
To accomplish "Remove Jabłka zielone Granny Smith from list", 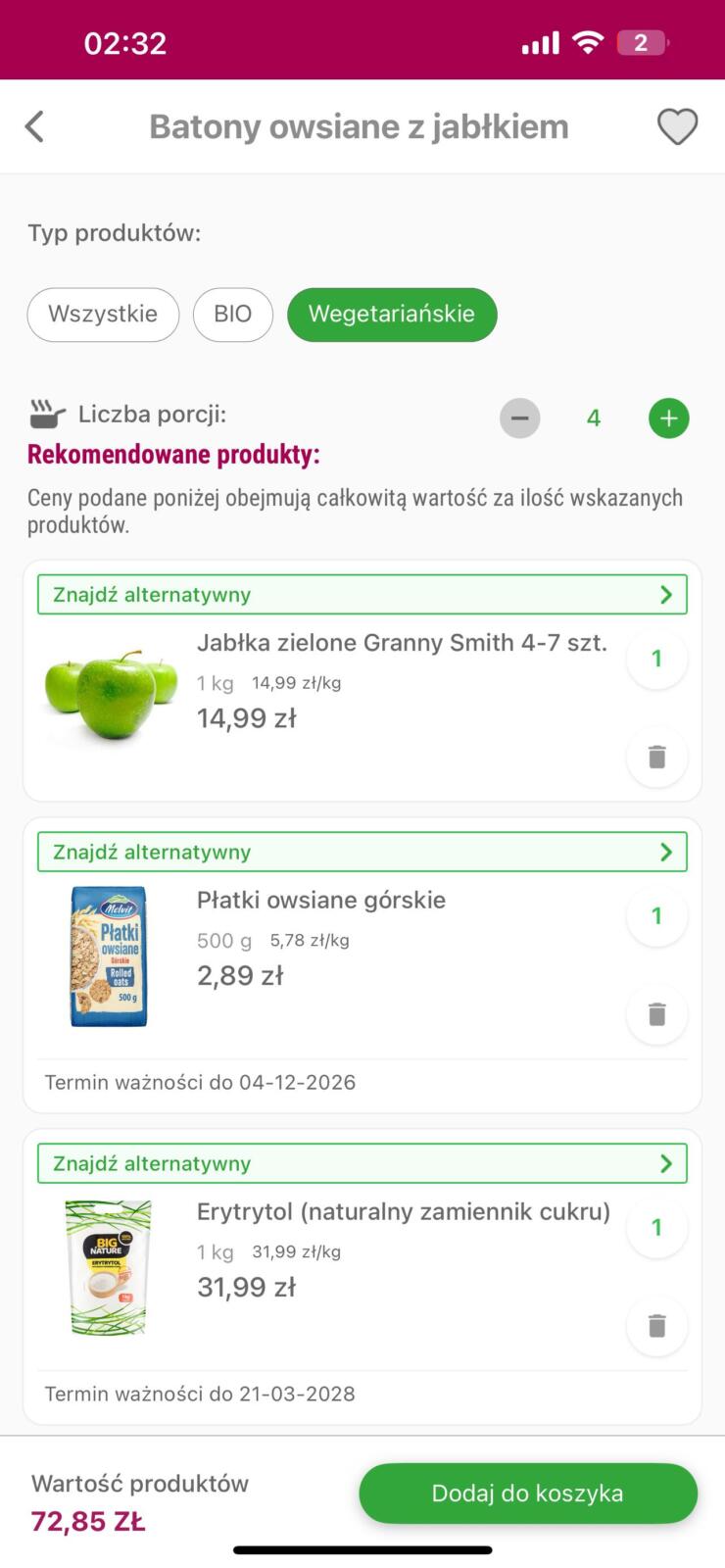I will [x=656, y=757].
